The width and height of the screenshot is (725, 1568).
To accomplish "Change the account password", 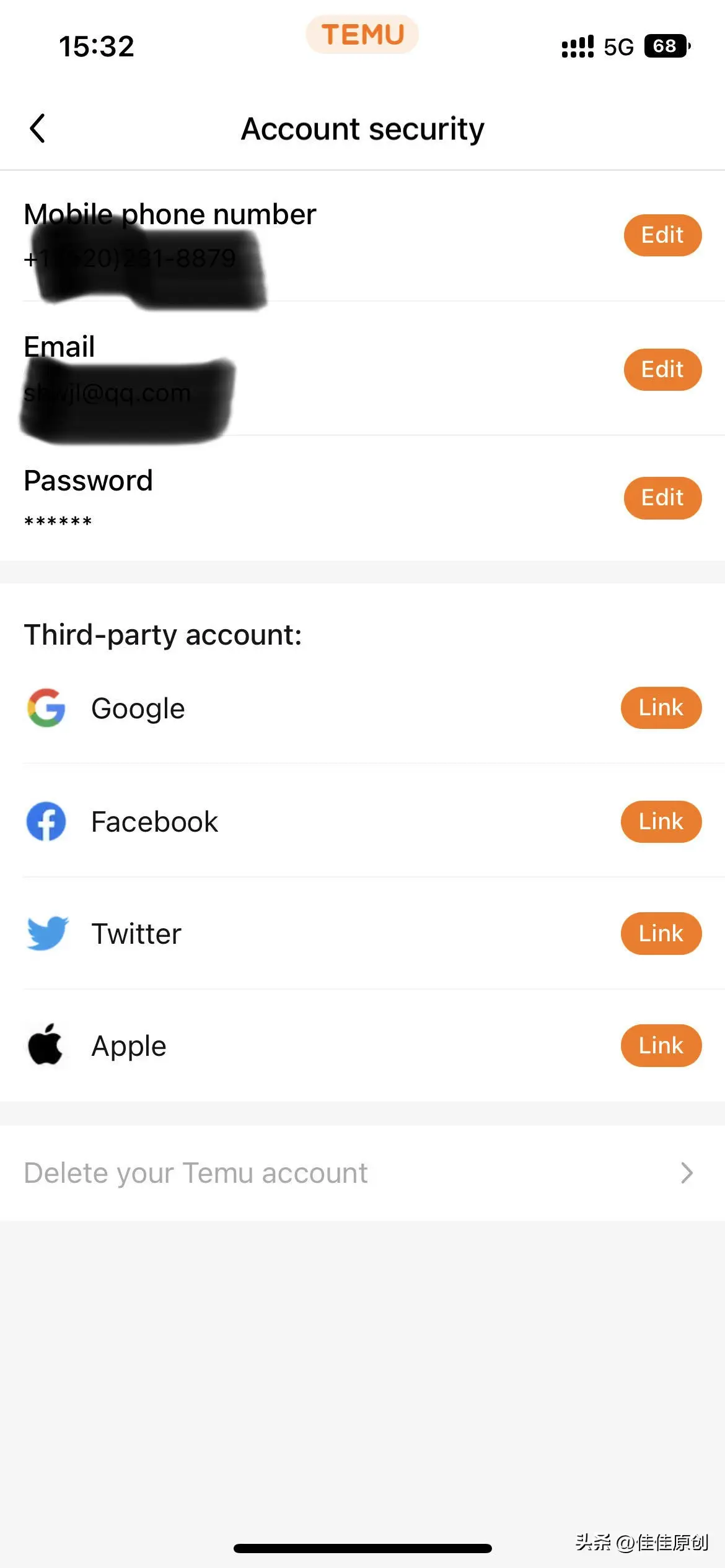I will 662,498.
